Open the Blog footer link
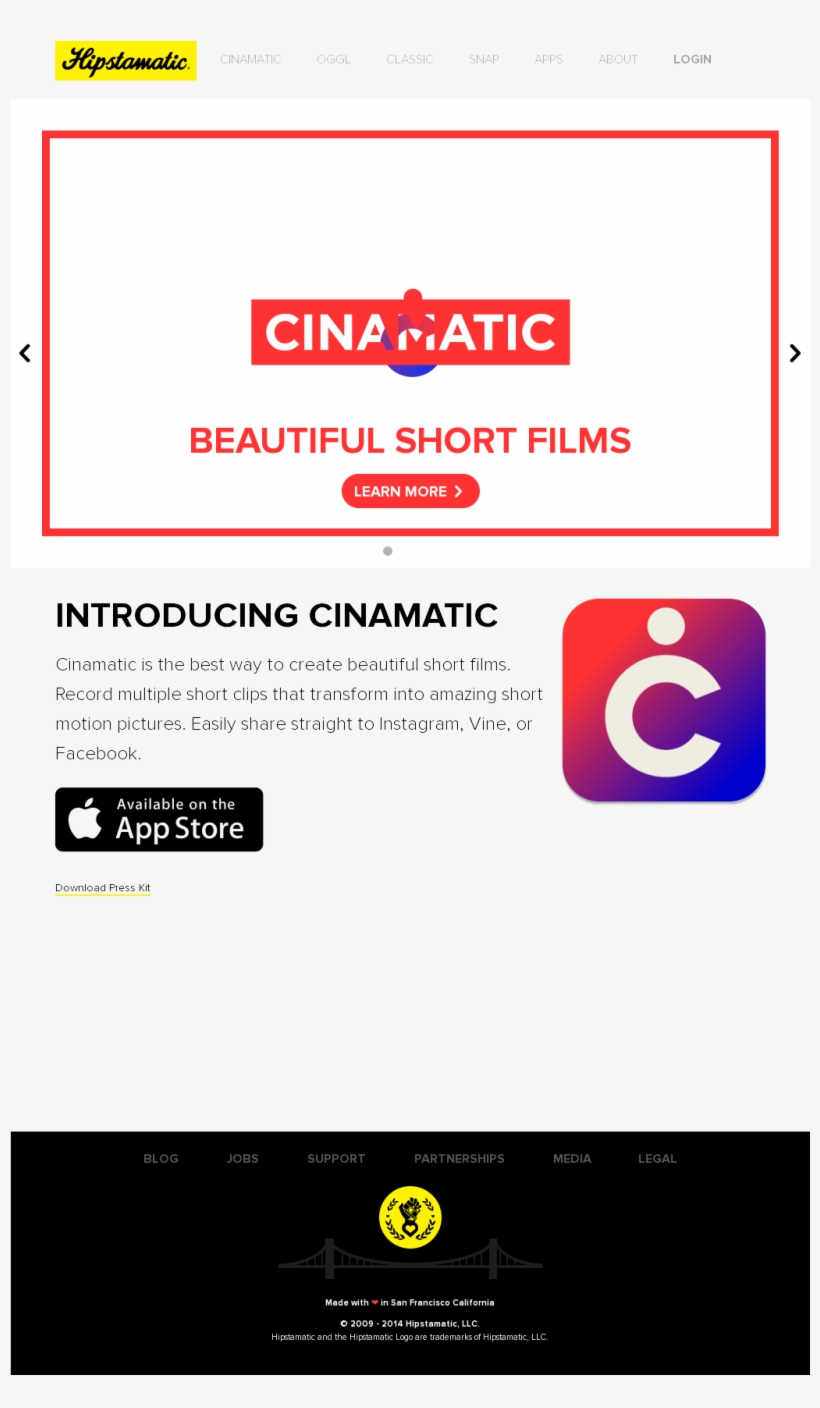820x1408 pixels. [160, 1159]
